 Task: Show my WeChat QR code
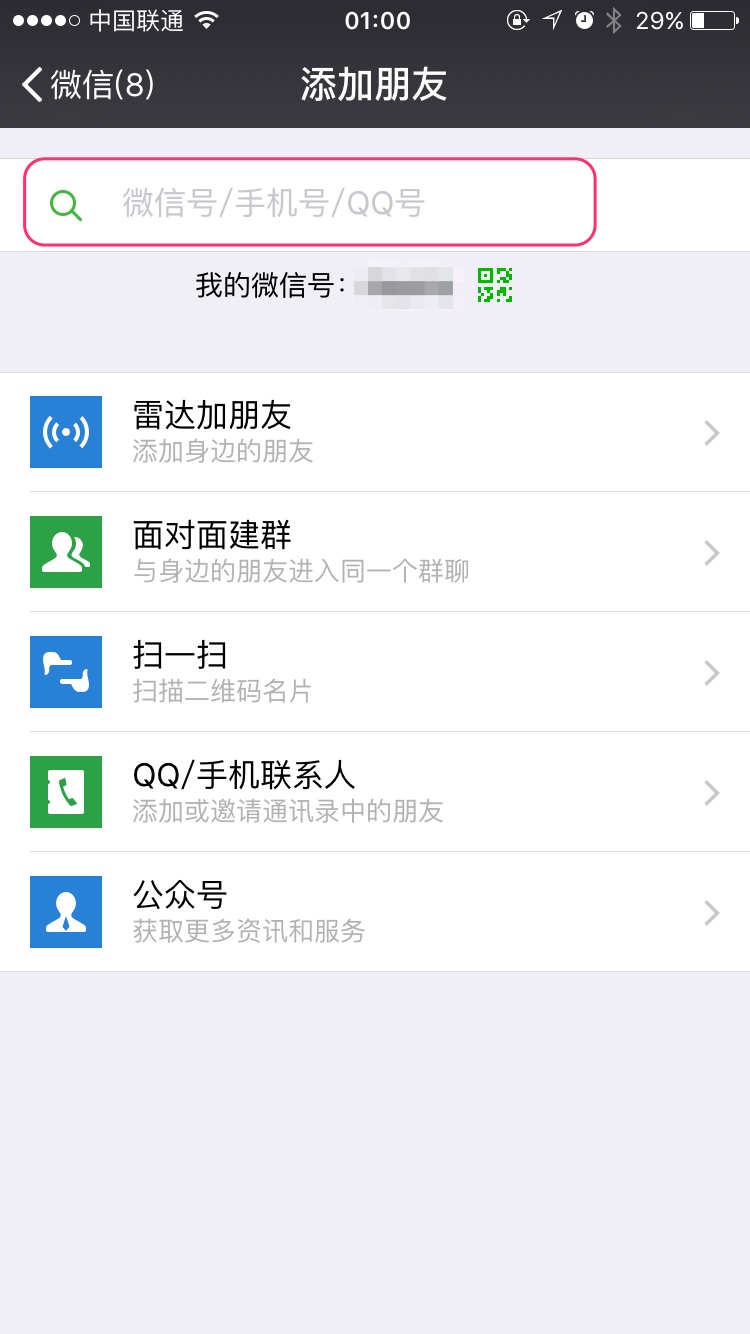click(494, 286)
